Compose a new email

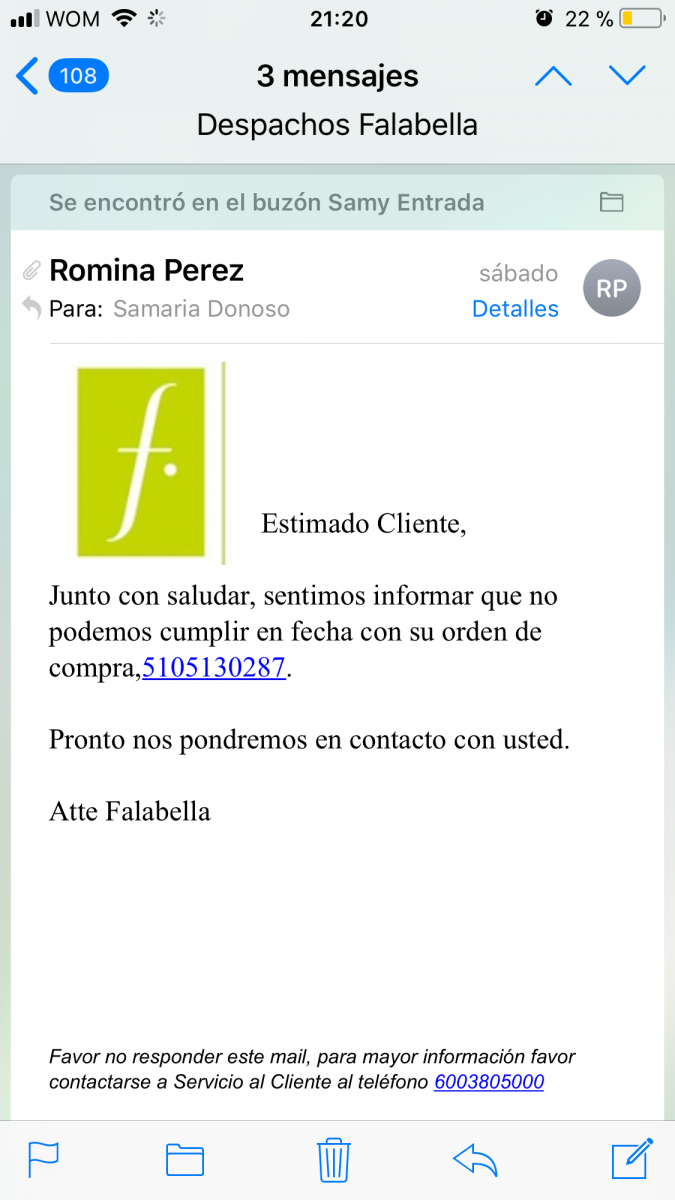[x=632, y=1159]
